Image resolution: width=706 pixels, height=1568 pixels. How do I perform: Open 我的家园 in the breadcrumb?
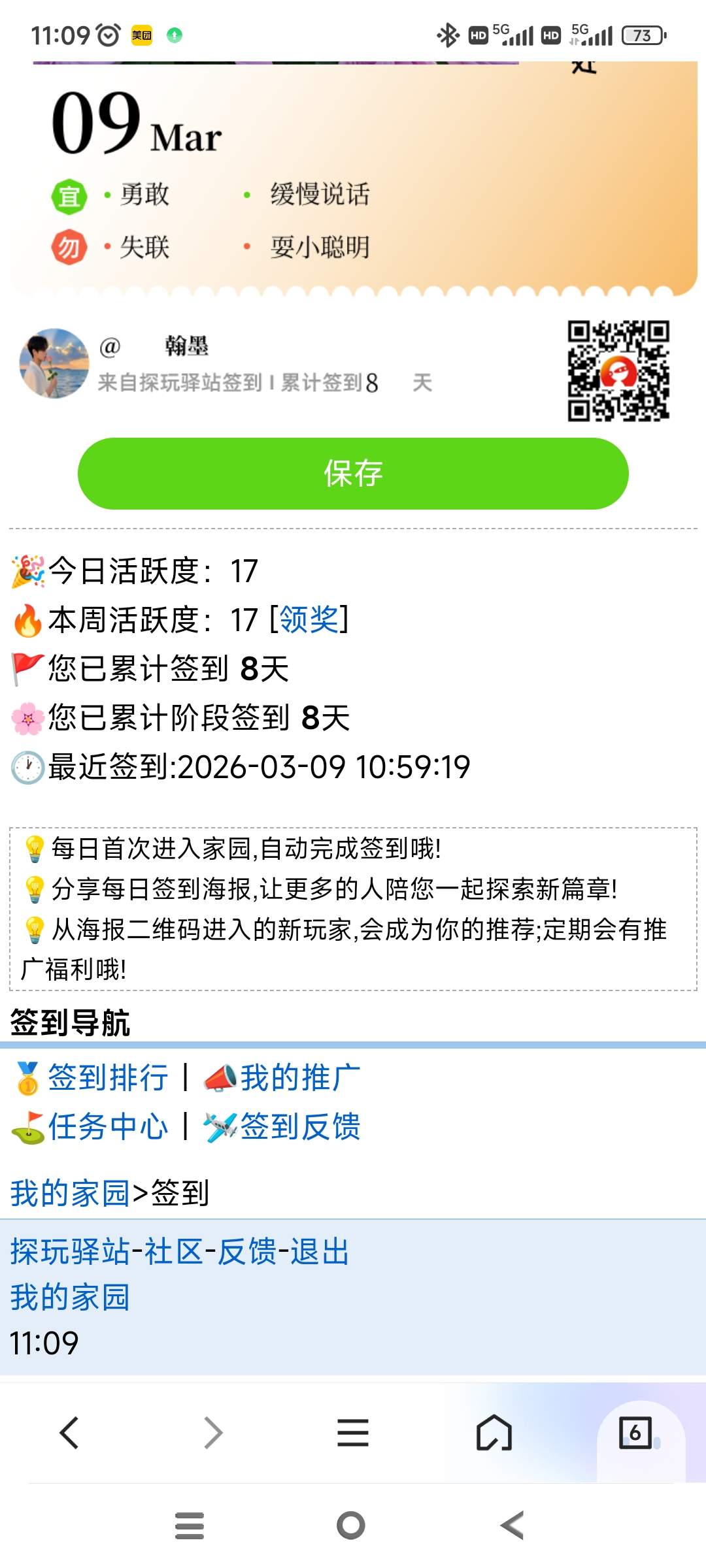point(70,1194)
